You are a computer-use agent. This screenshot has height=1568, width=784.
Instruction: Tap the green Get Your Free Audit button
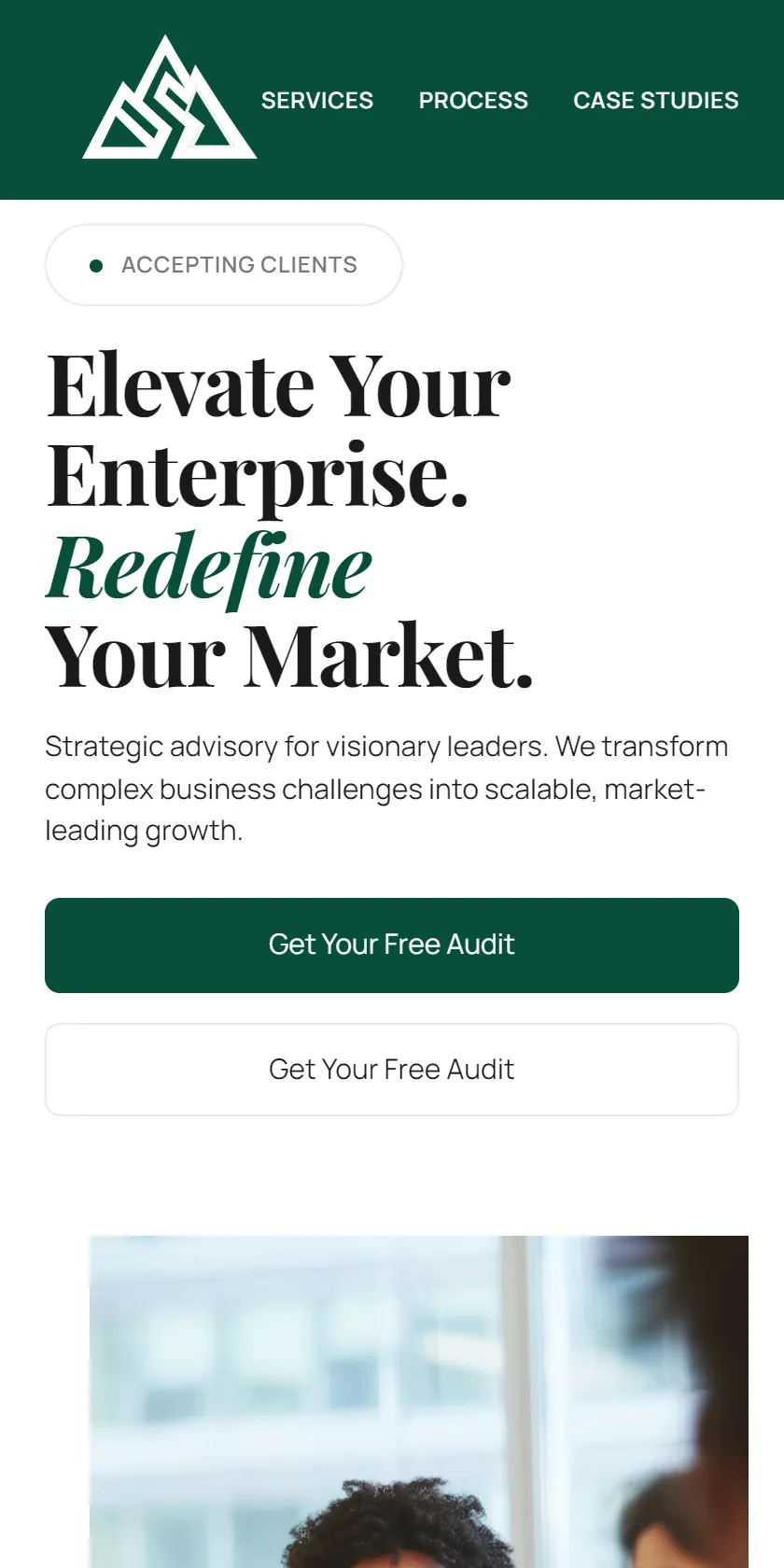[392, 945]
